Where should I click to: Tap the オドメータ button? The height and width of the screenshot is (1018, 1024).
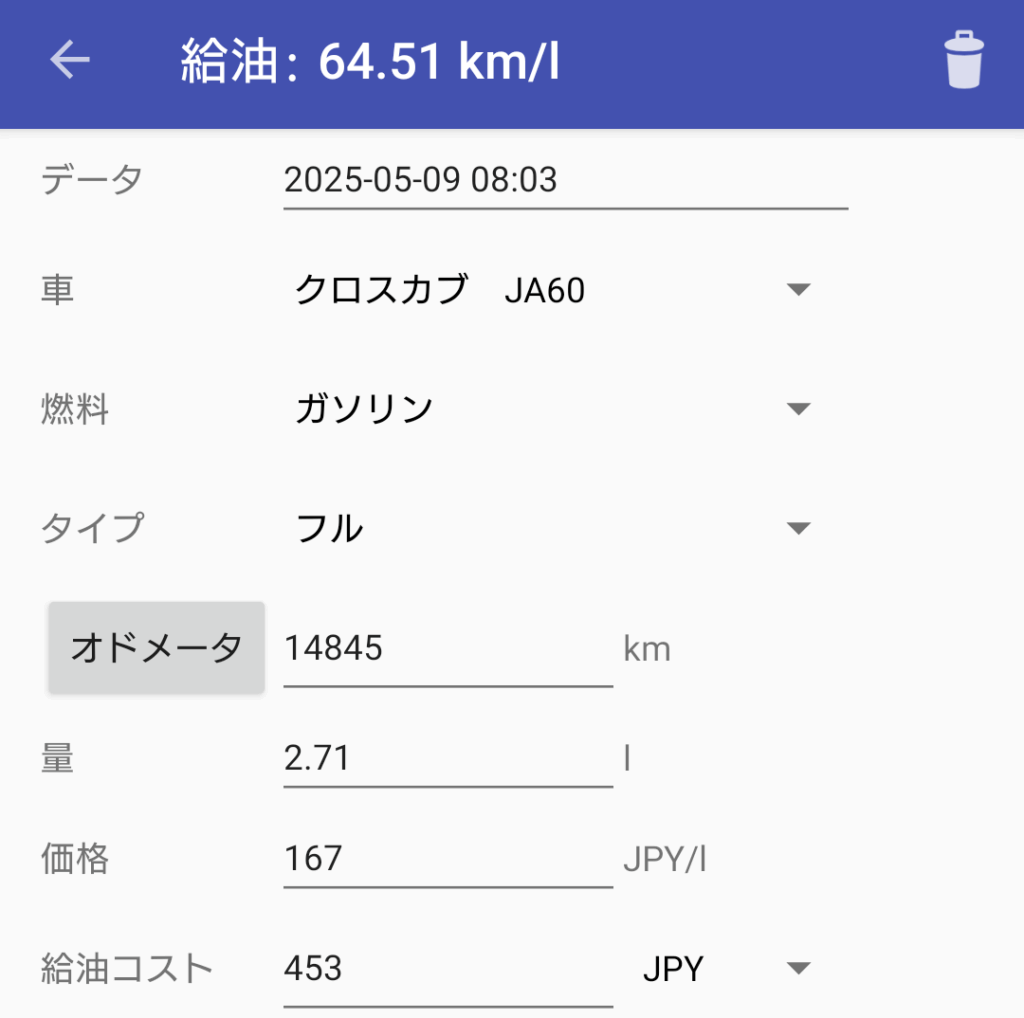157,648
